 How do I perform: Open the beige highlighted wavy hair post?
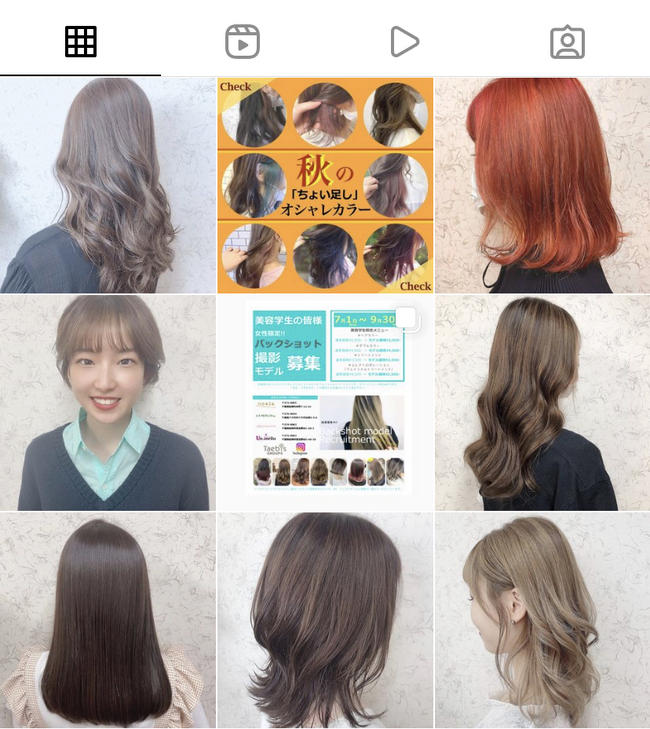coord(542,403)
